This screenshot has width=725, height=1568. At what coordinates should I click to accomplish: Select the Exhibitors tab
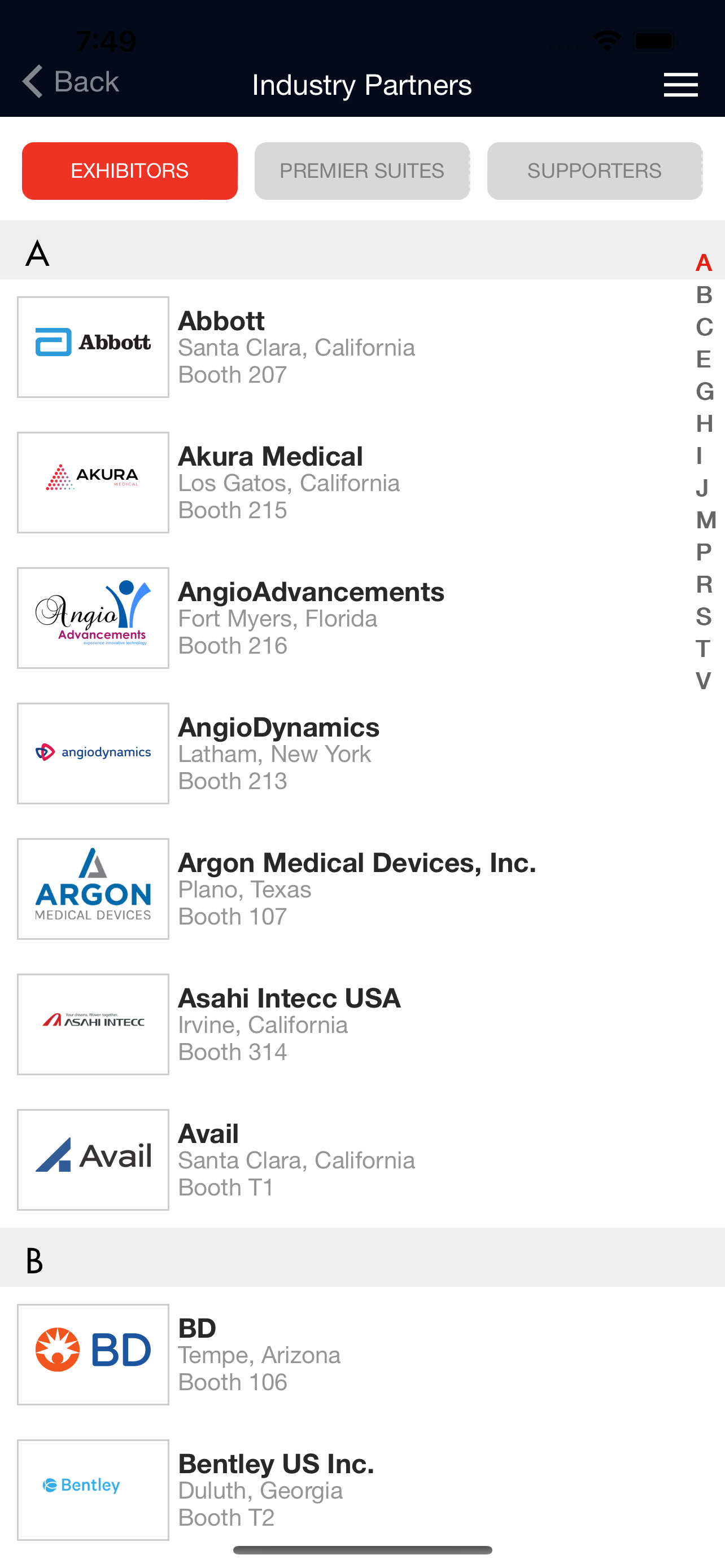(130, 171)
